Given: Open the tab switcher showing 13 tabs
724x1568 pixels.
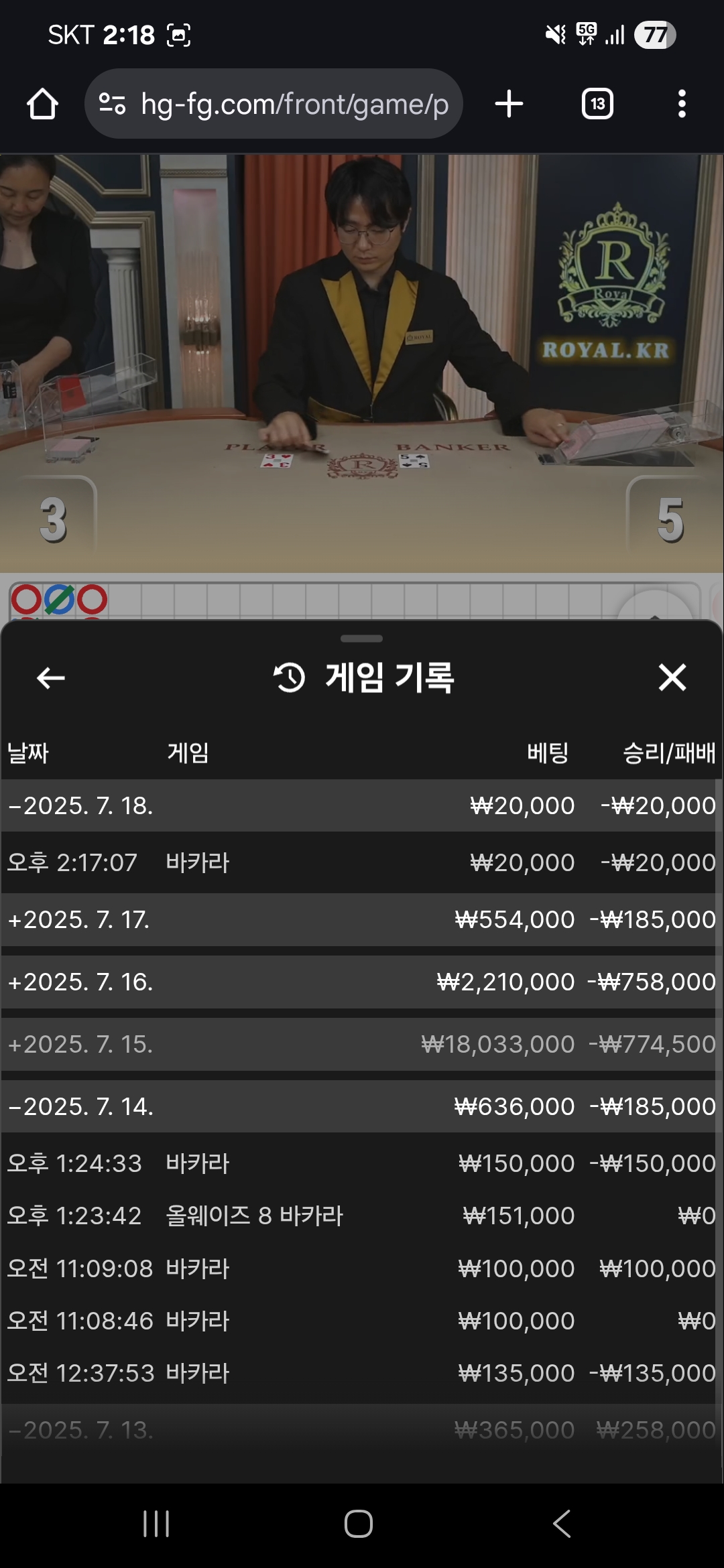Looking at the screenshot, I should pos(597,104).
